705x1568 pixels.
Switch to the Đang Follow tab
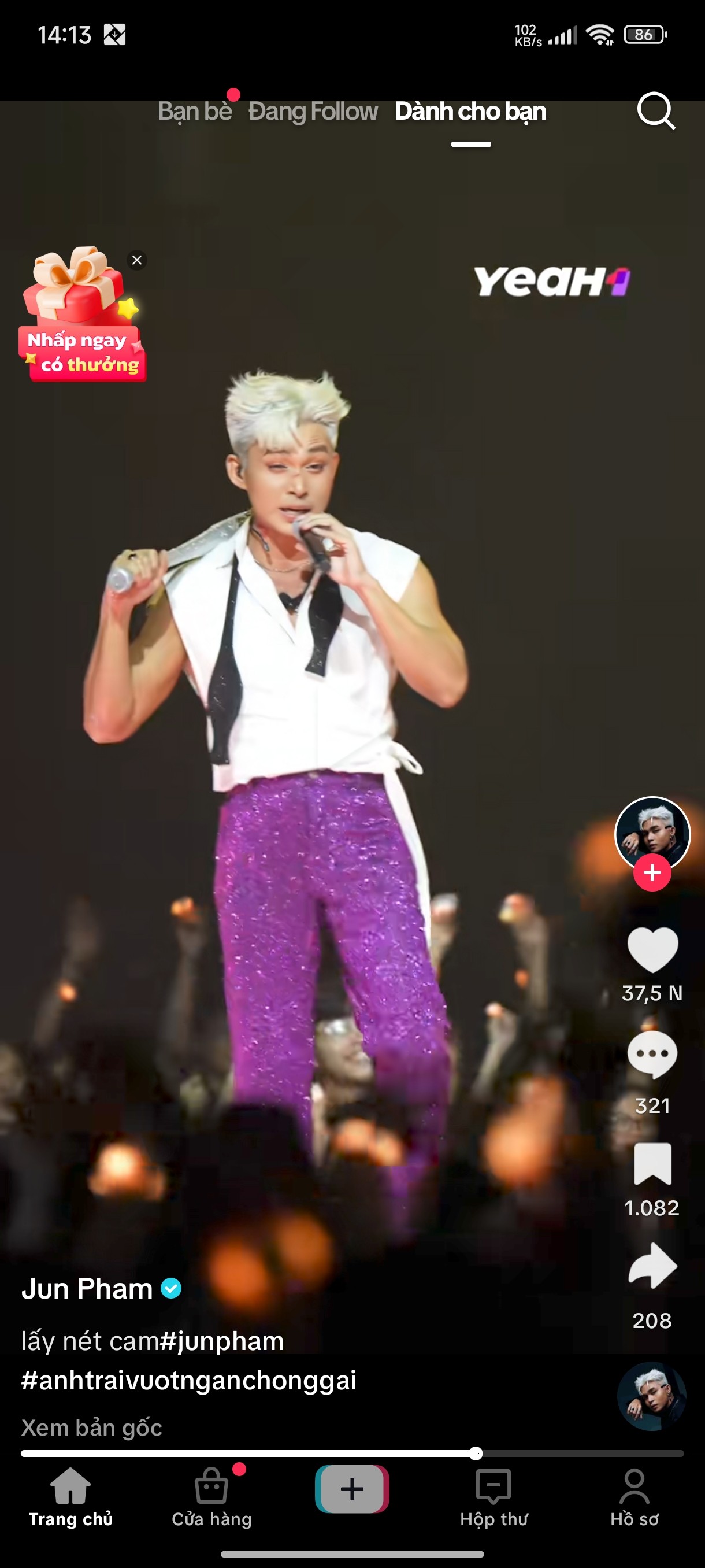(x=313, y=112)
